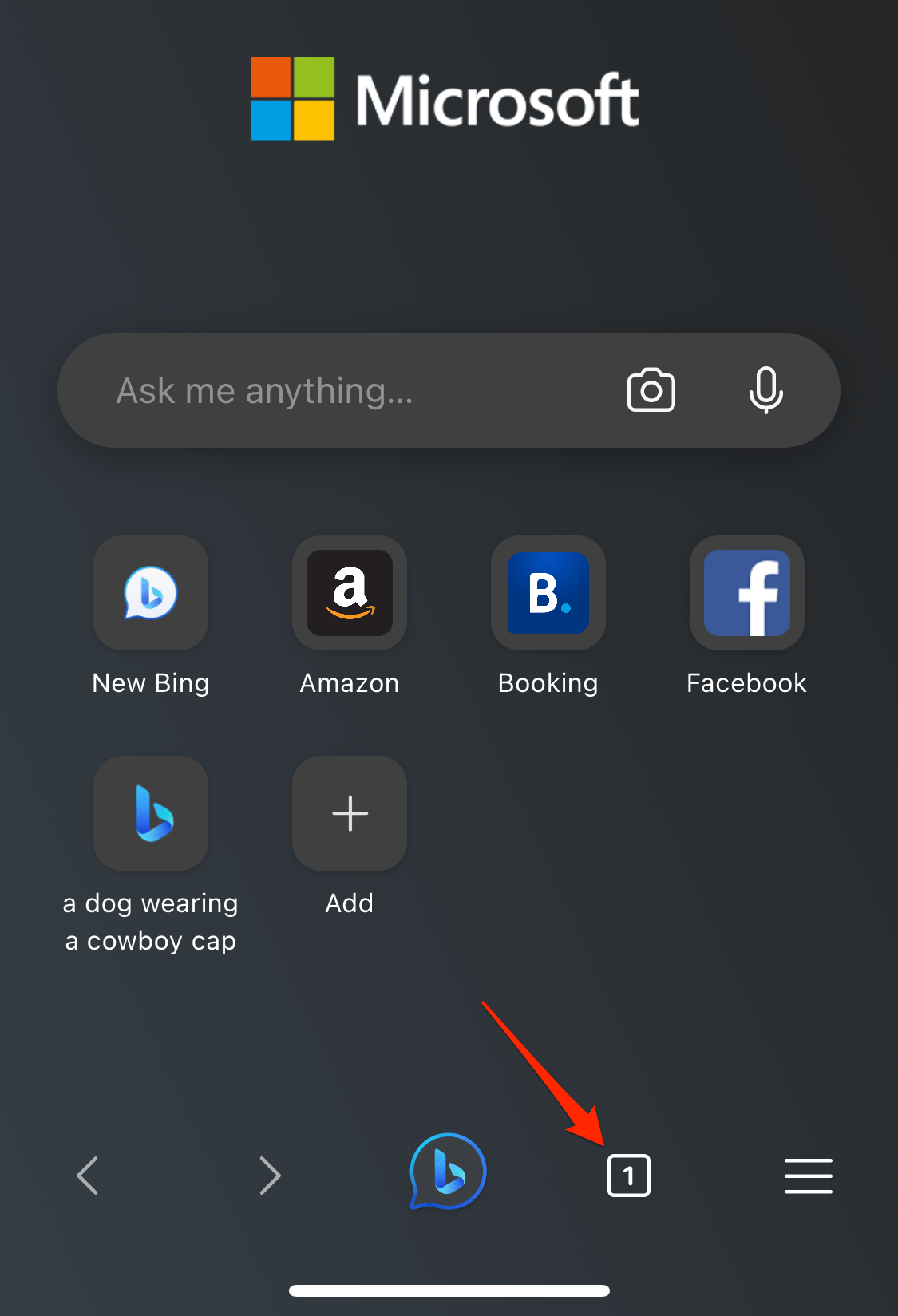898x1316 pixels.
Task: Open the Amazon shortcut
Action: click(x=349, y=593)
